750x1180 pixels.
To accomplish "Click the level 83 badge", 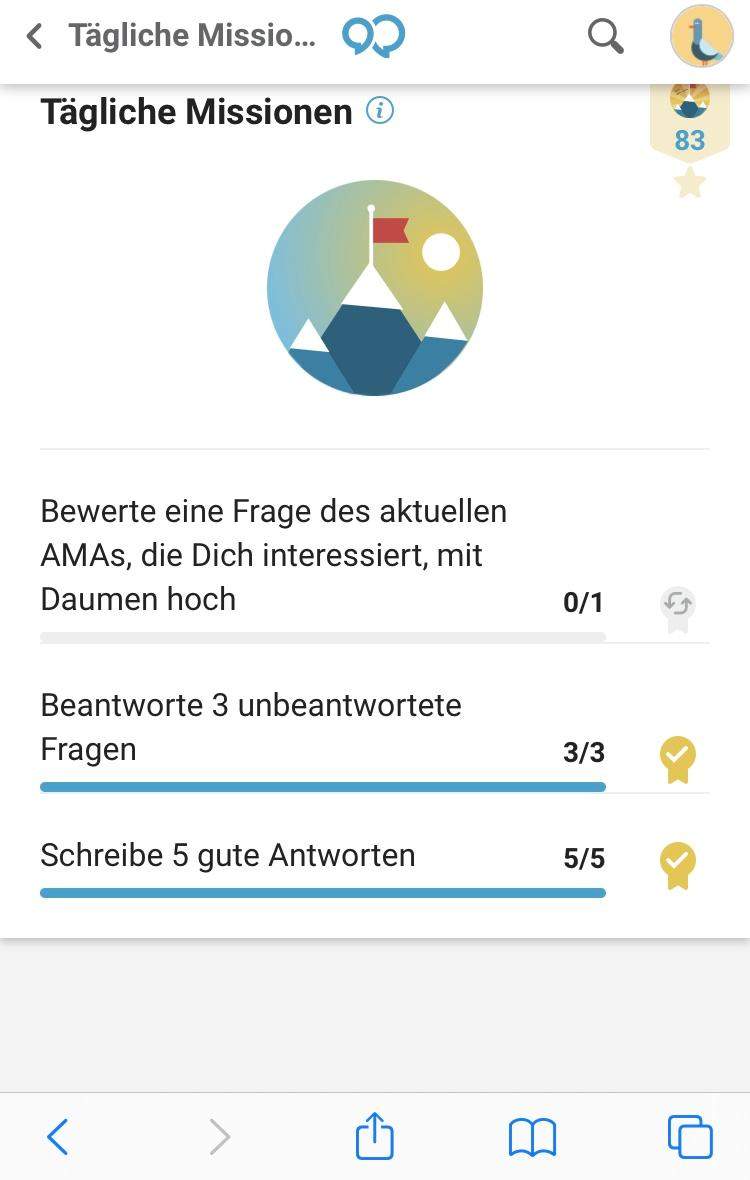I will [x=689, y=139].
